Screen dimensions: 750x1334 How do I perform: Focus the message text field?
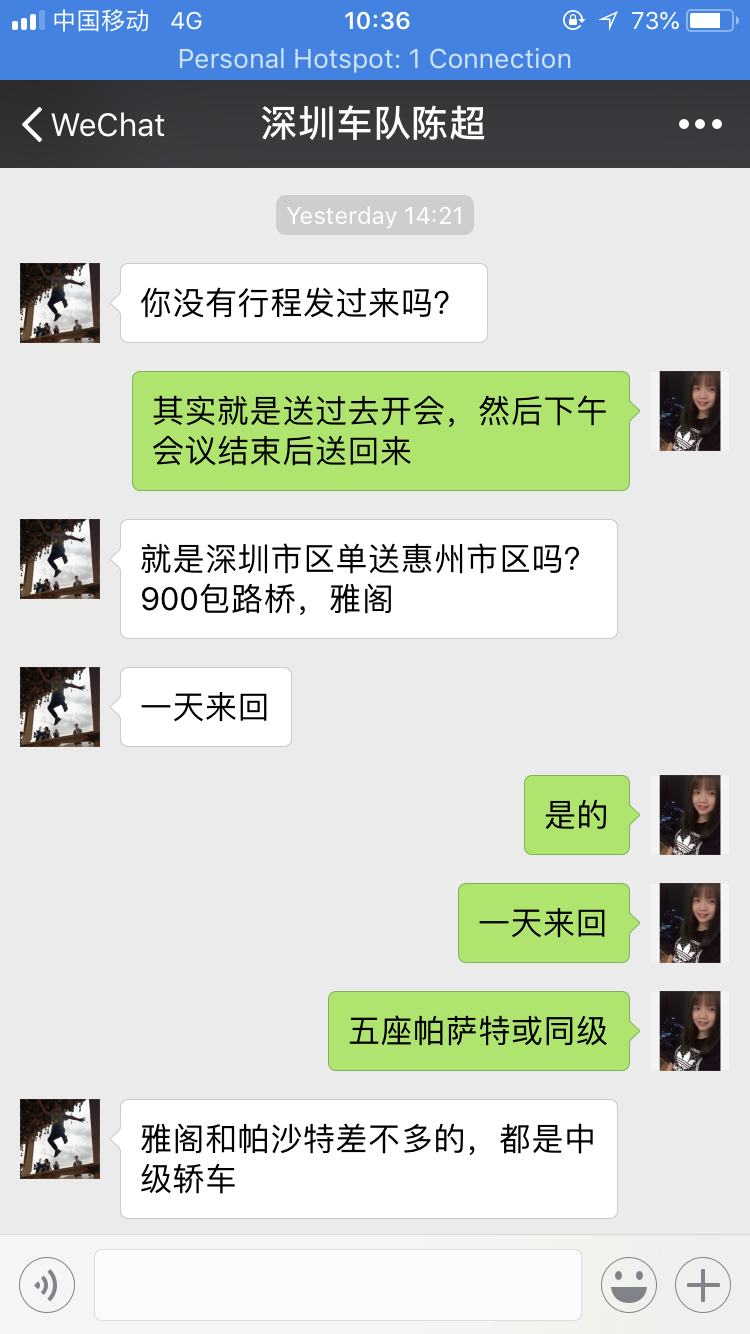coord(338,1285)
